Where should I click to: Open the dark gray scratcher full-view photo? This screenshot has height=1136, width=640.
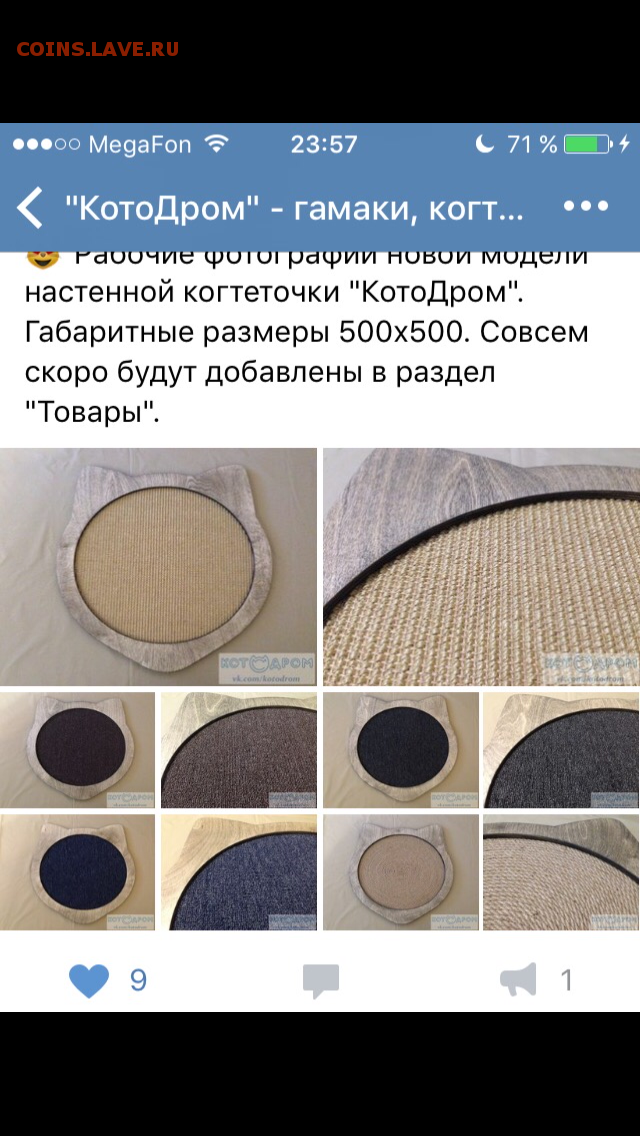(401, 750)
